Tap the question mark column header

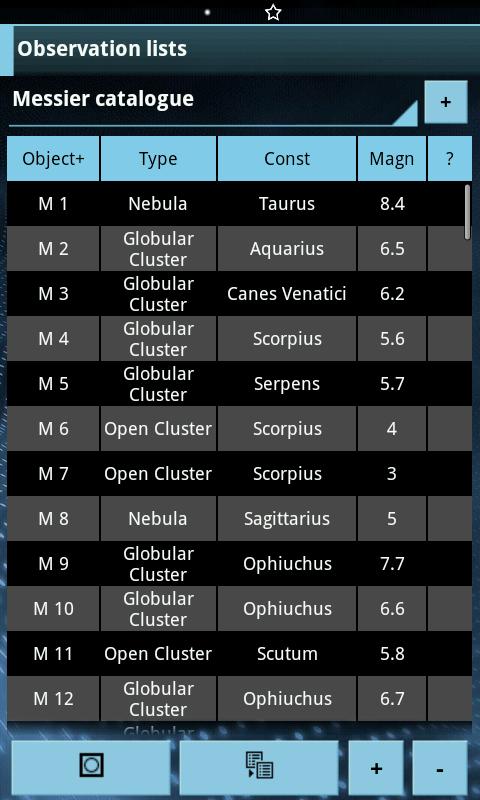(x=449, y=159)
